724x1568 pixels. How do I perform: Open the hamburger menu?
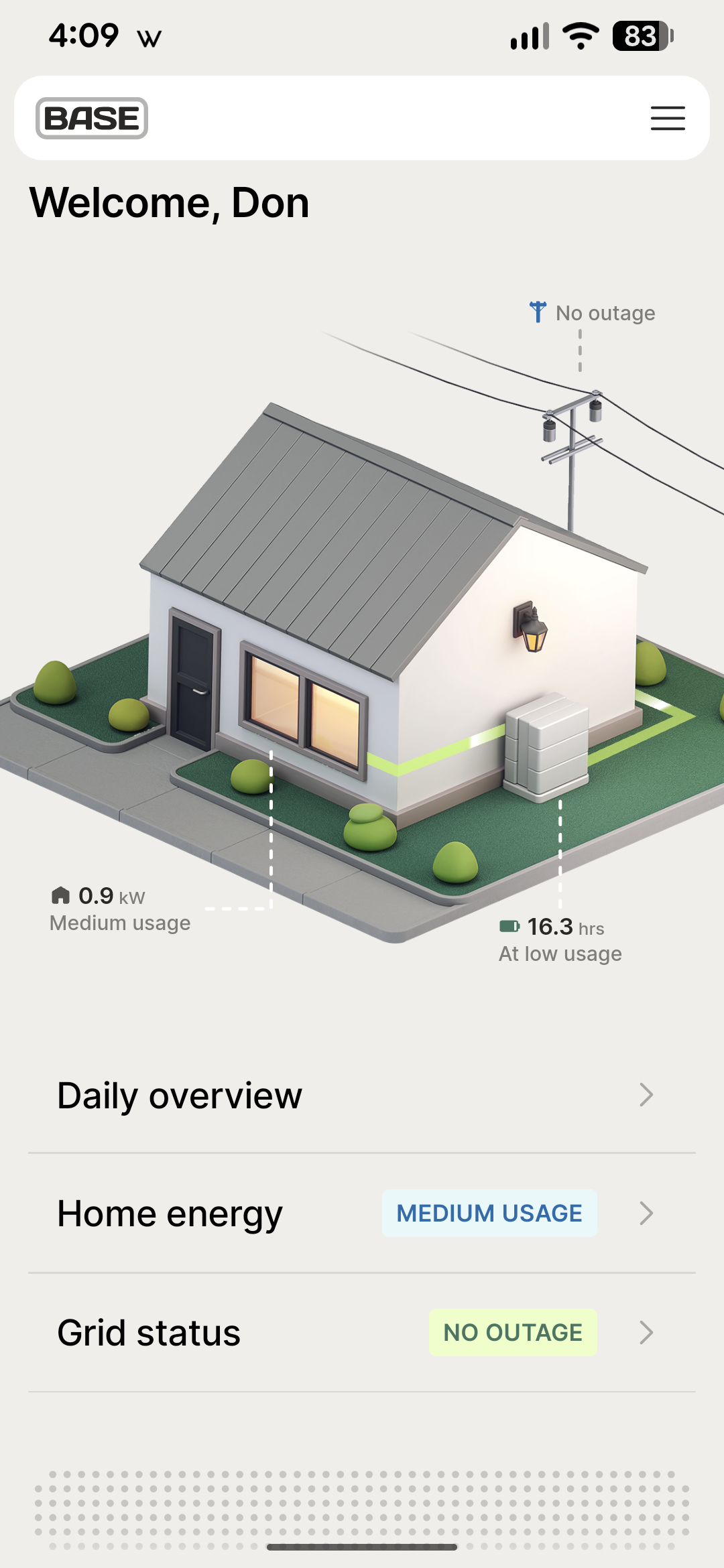pos(668,118)
